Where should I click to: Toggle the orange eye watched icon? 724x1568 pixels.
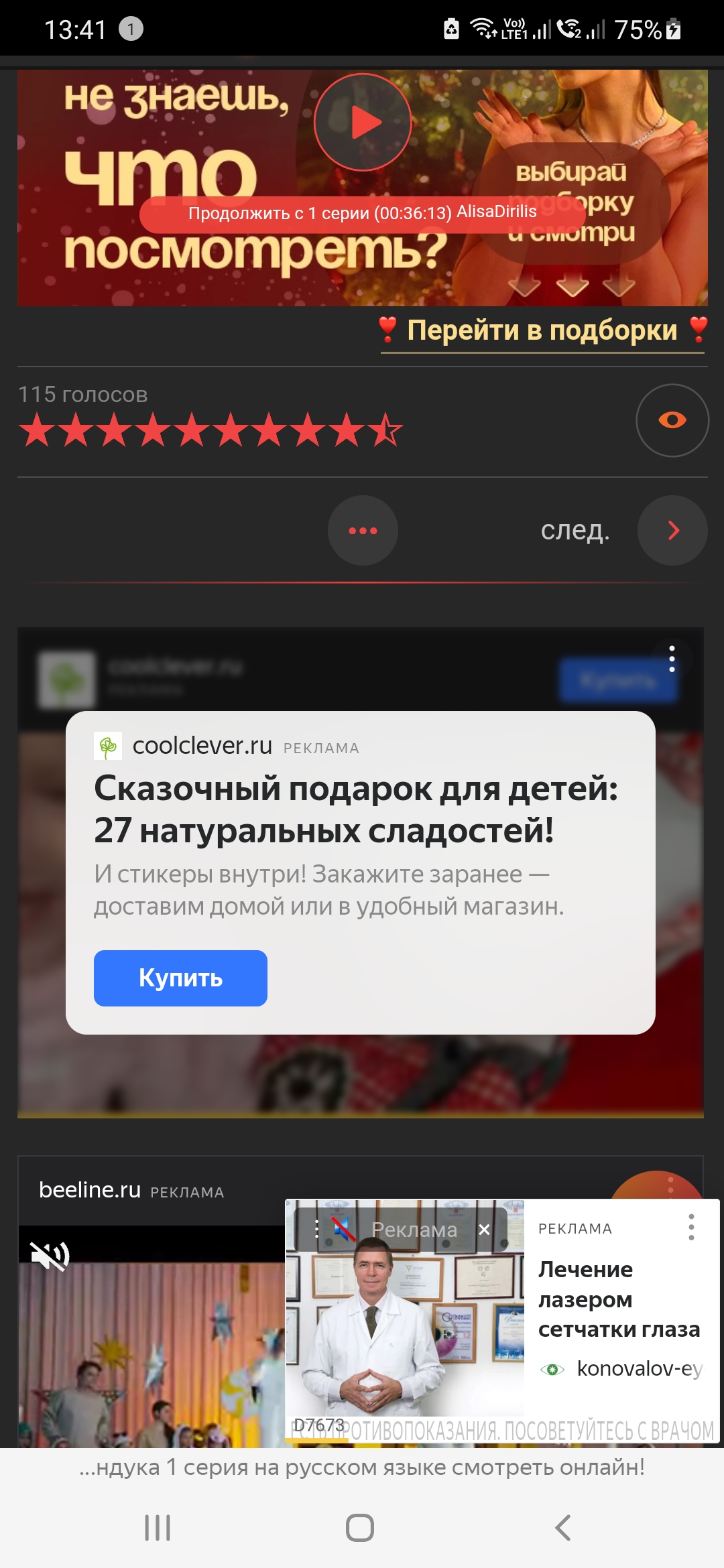(x=672, y=420)
